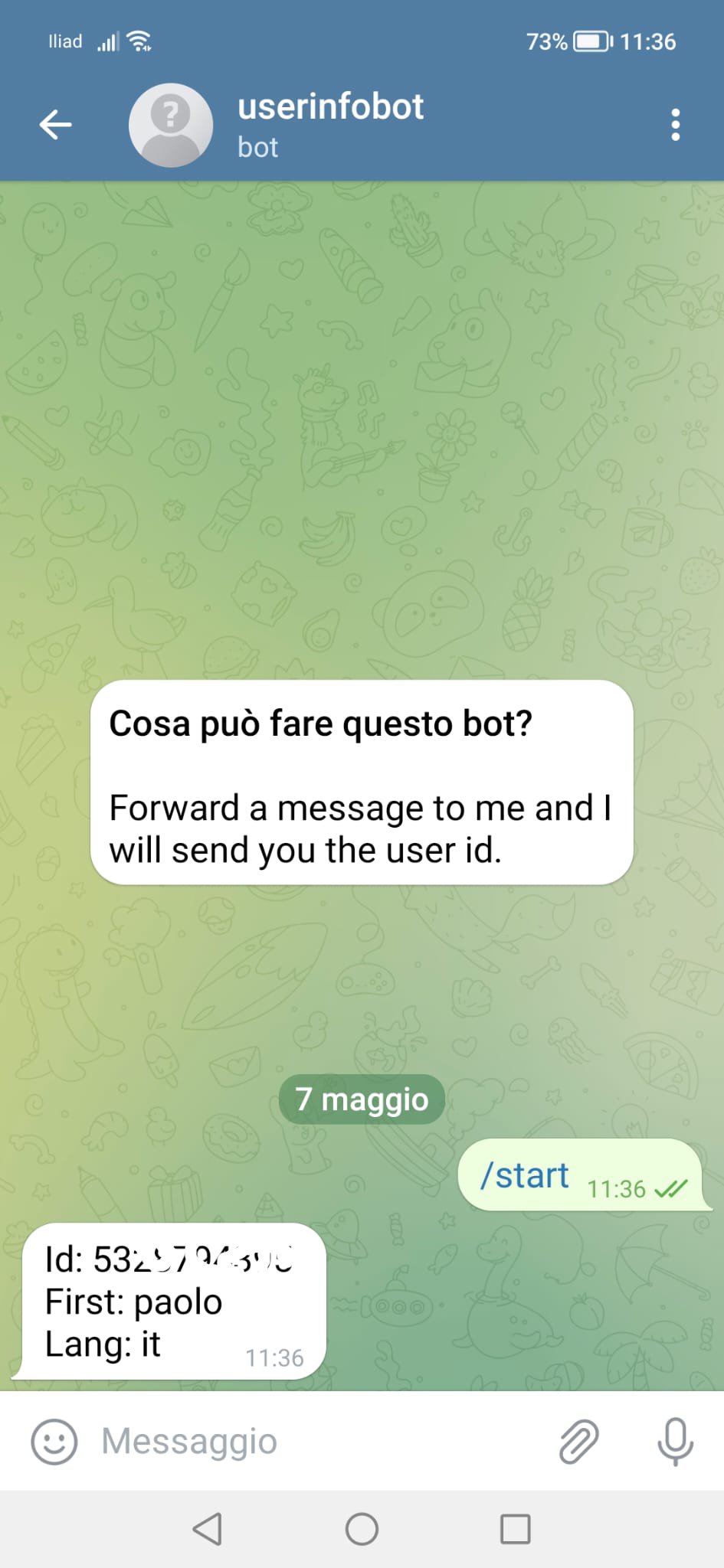724x1568 pixels.
Task: Open the emoji picker
Action: coord(54,1442)
